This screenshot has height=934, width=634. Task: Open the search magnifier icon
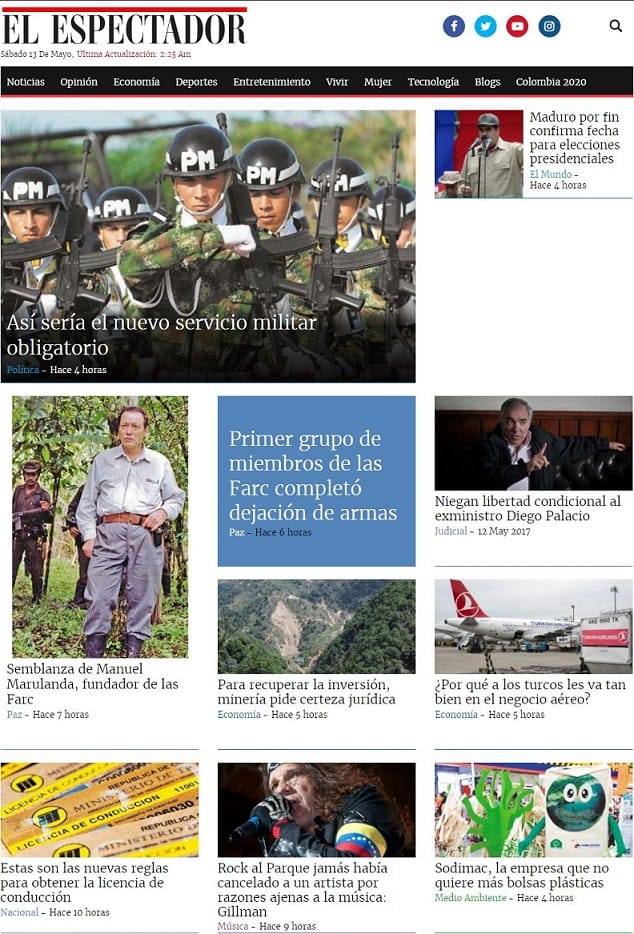pos(615,26)
